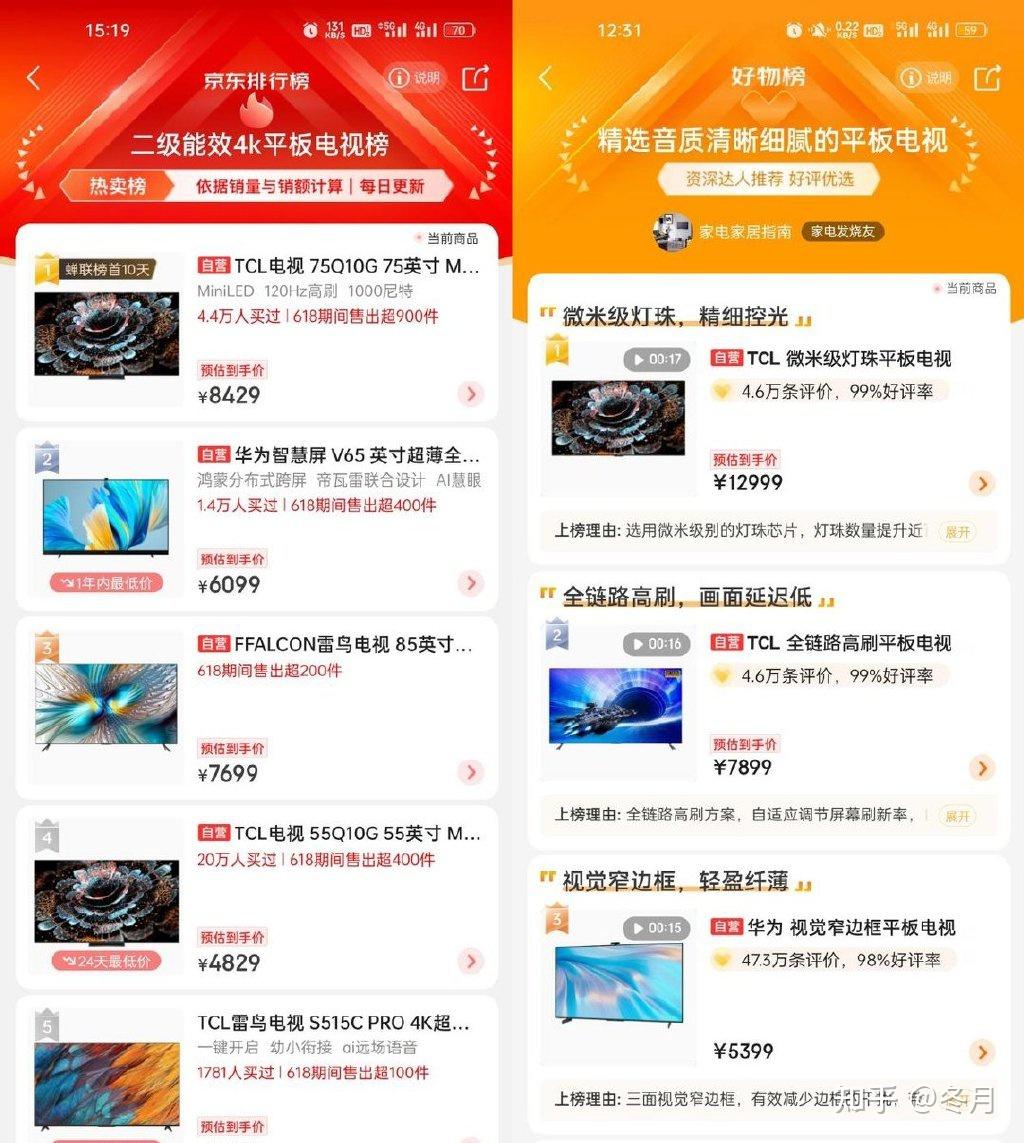Tap the chevron beside Huawei TV priced ¥5399
Viewport: 1024px width, 1143px height.
point(982,1052)
